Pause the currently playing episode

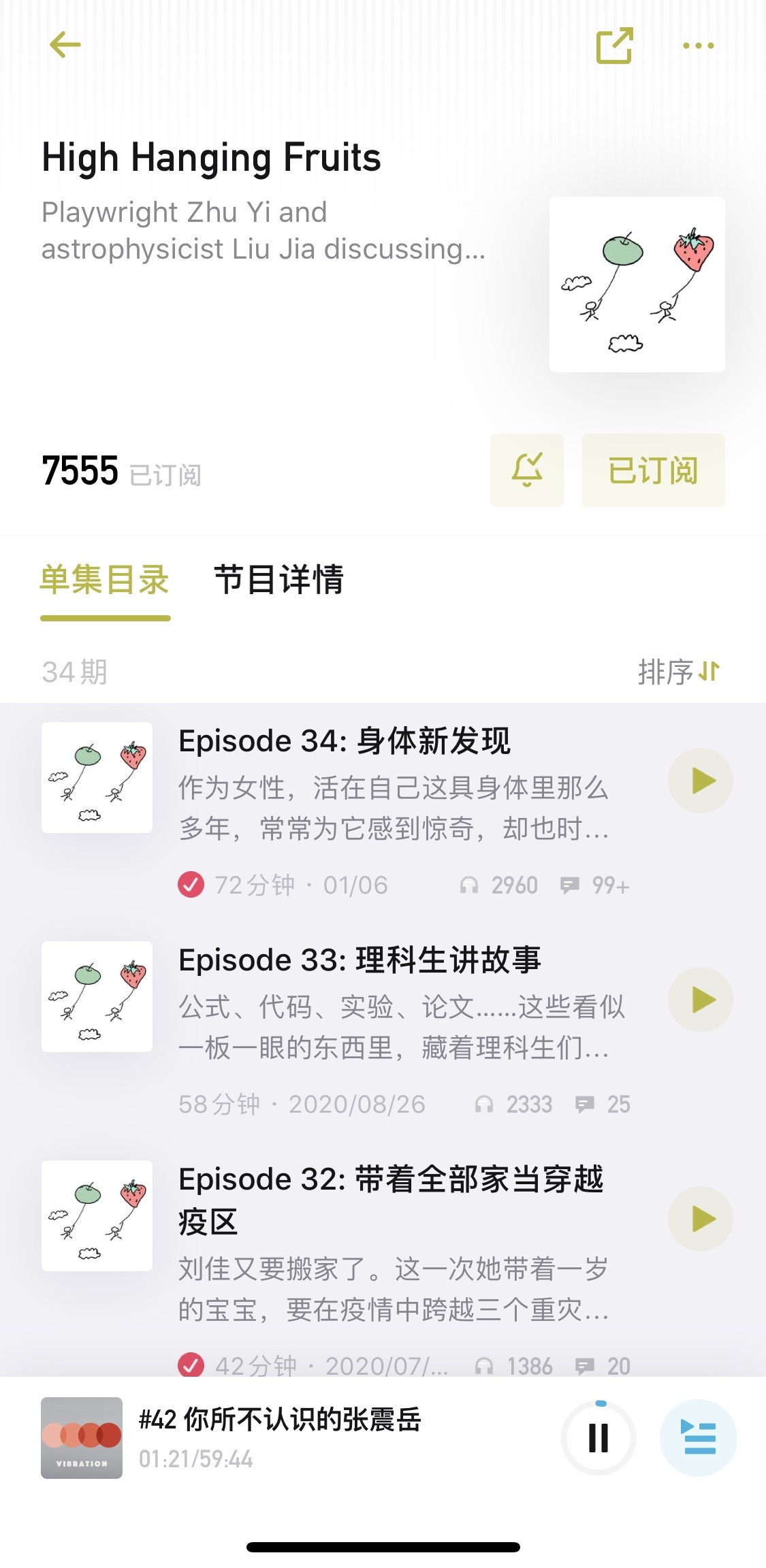coord(599,1438)
